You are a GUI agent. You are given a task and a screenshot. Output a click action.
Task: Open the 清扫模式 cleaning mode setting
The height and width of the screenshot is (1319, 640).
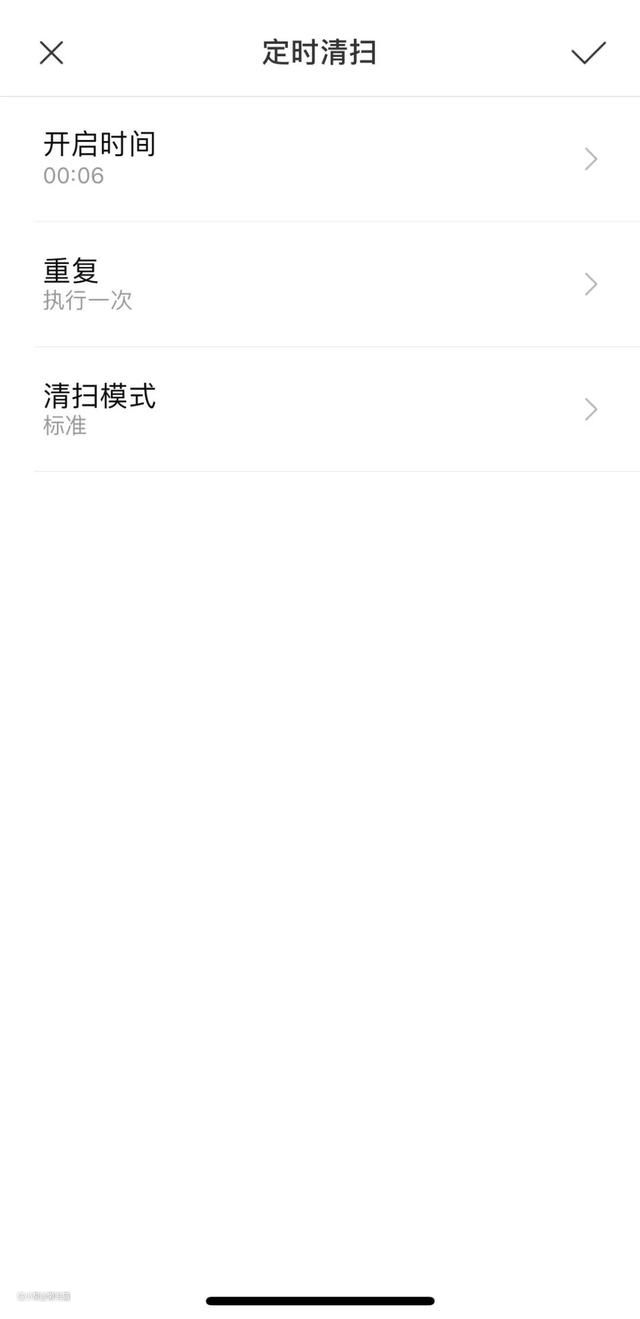click(x=320, y=409)
